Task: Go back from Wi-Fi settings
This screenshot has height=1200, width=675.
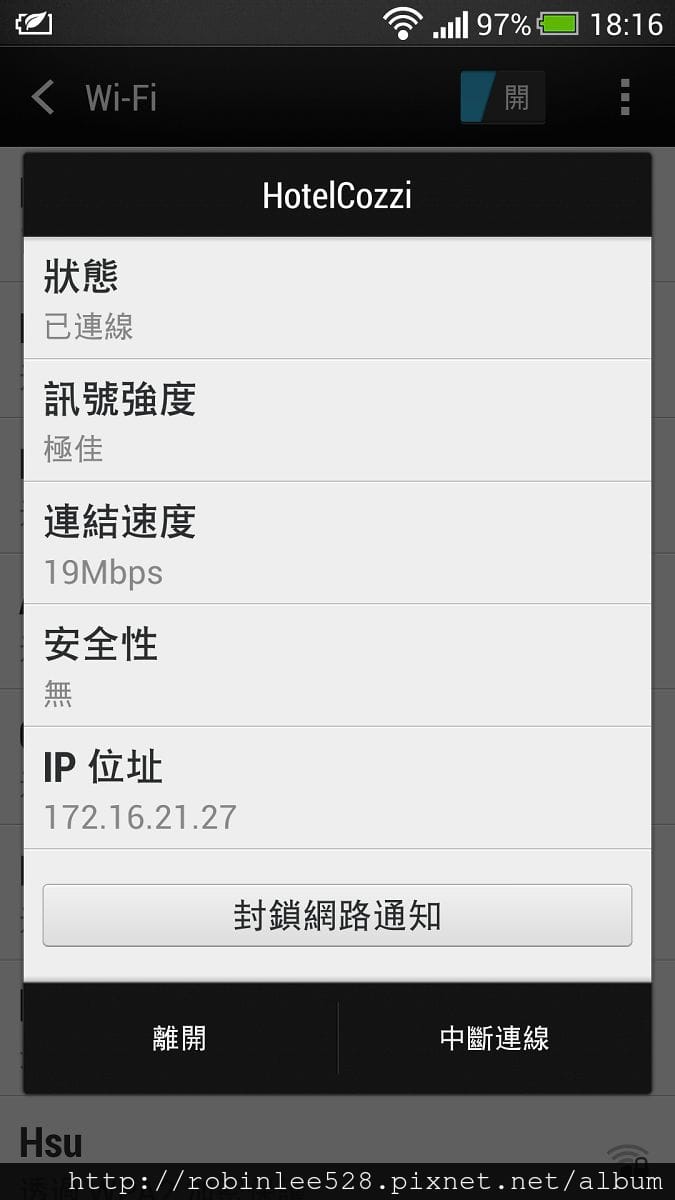Action: (43, 98)
